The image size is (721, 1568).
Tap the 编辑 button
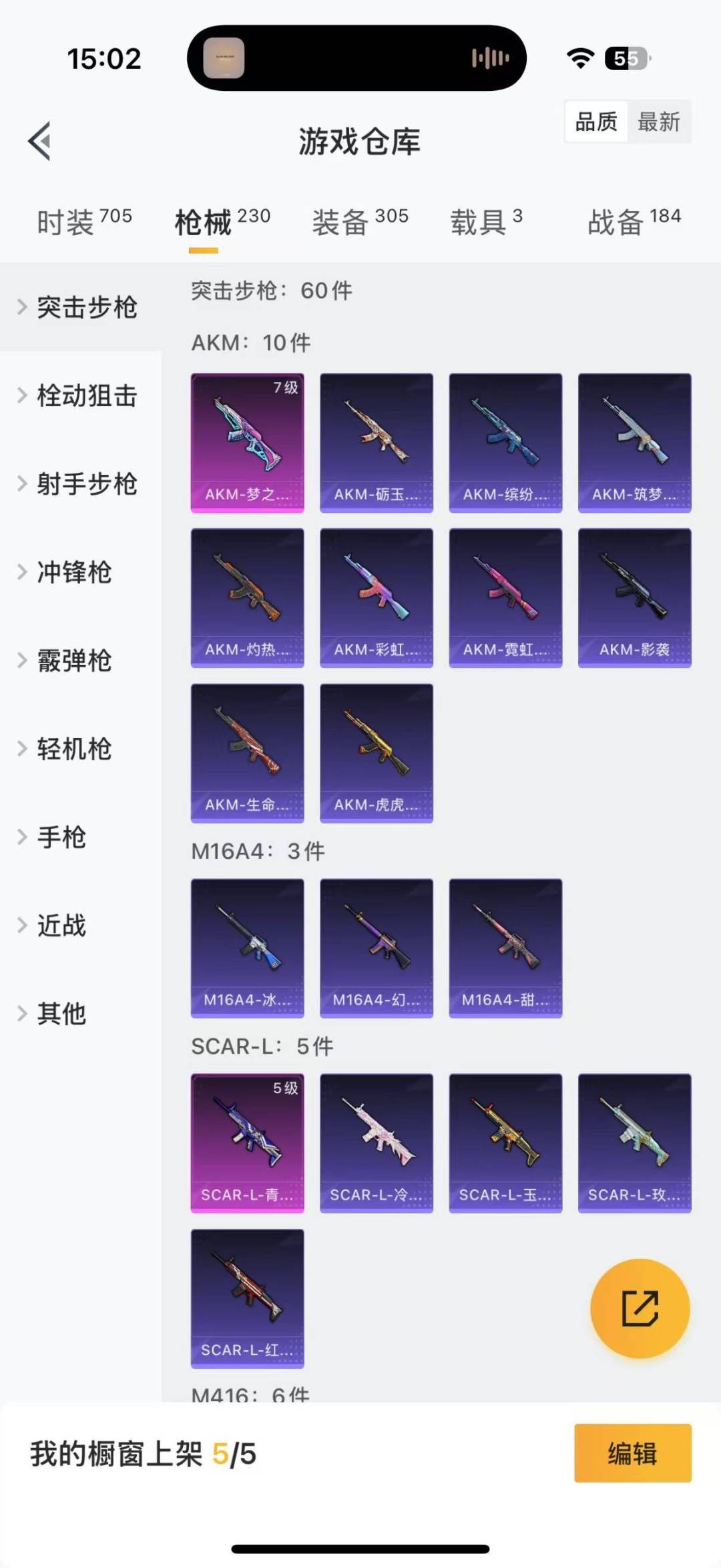point(633,1453)
